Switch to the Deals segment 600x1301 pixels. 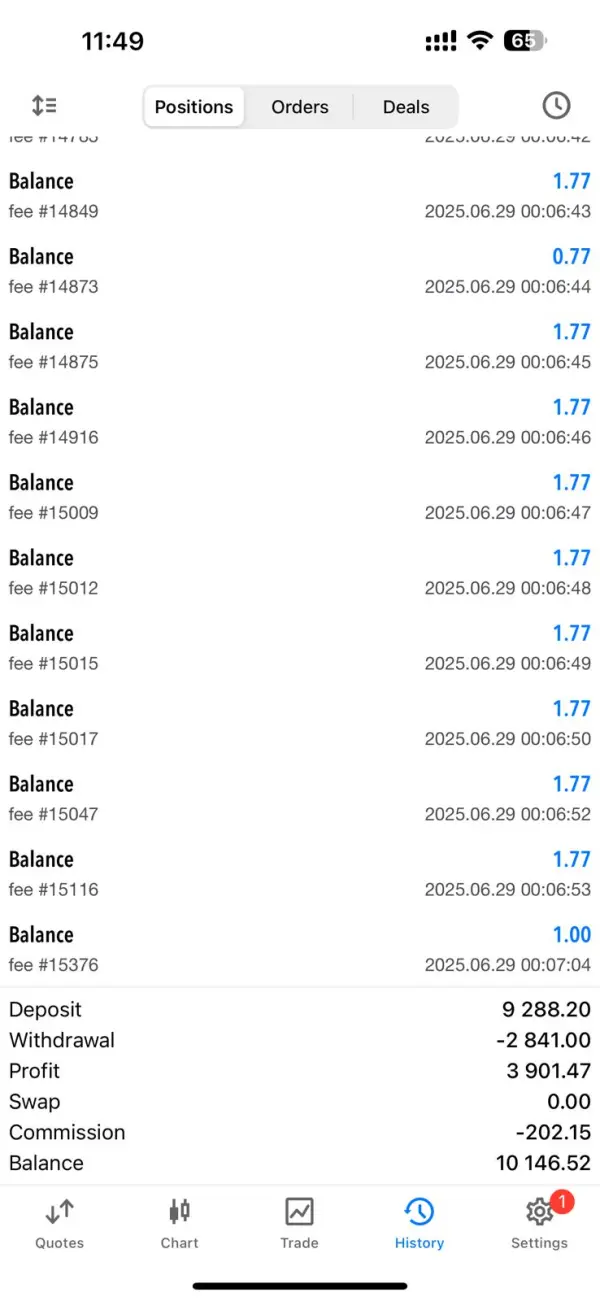406,107
